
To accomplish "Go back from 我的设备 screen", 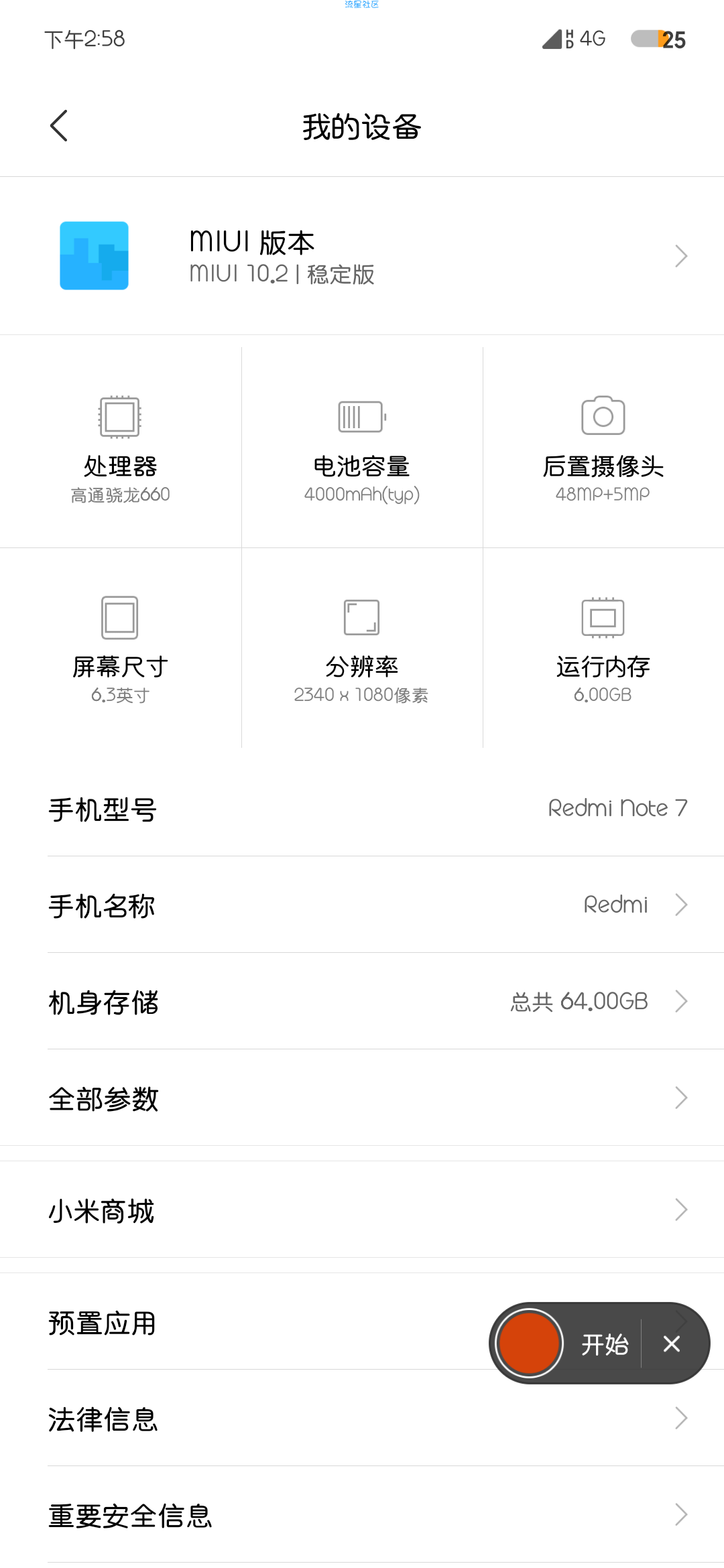I will [59, 126].
